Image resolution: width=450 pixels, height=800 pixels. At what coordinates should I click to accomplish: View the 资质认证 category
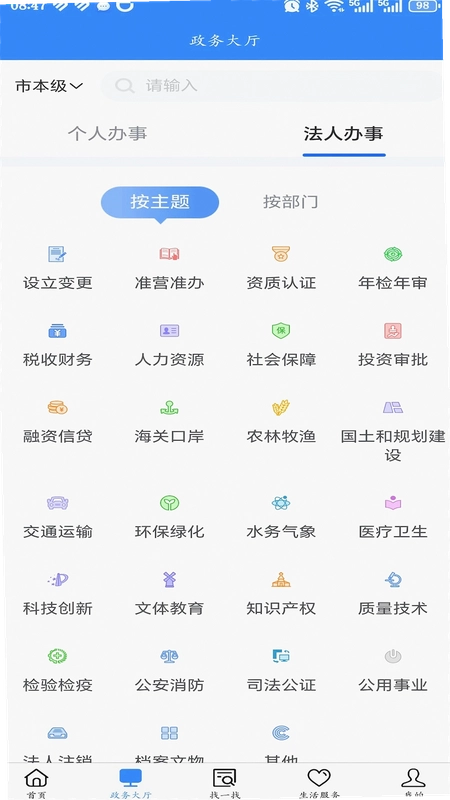click(281, 268)
